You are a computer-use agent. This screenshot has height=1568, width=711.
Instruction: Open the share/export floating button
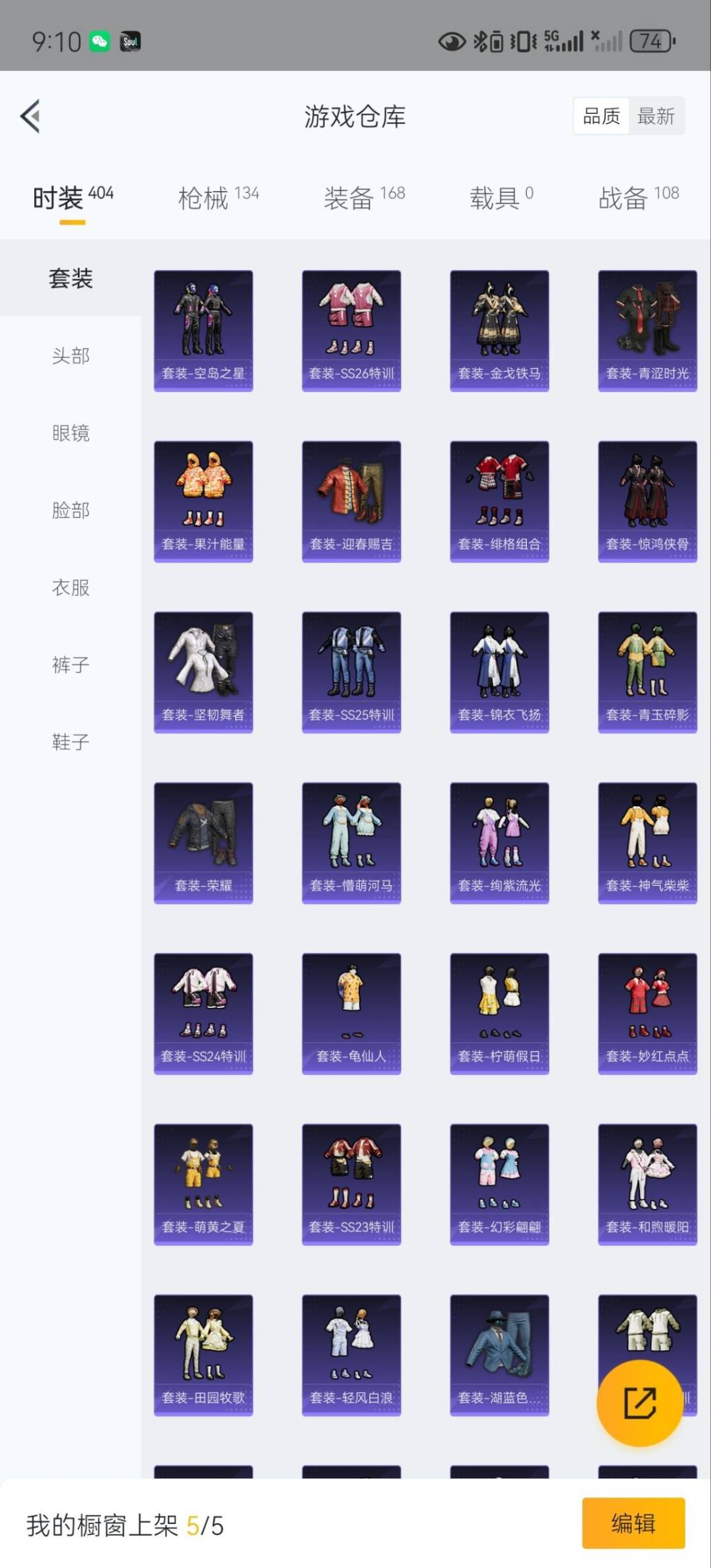[x=639, y=1403]
